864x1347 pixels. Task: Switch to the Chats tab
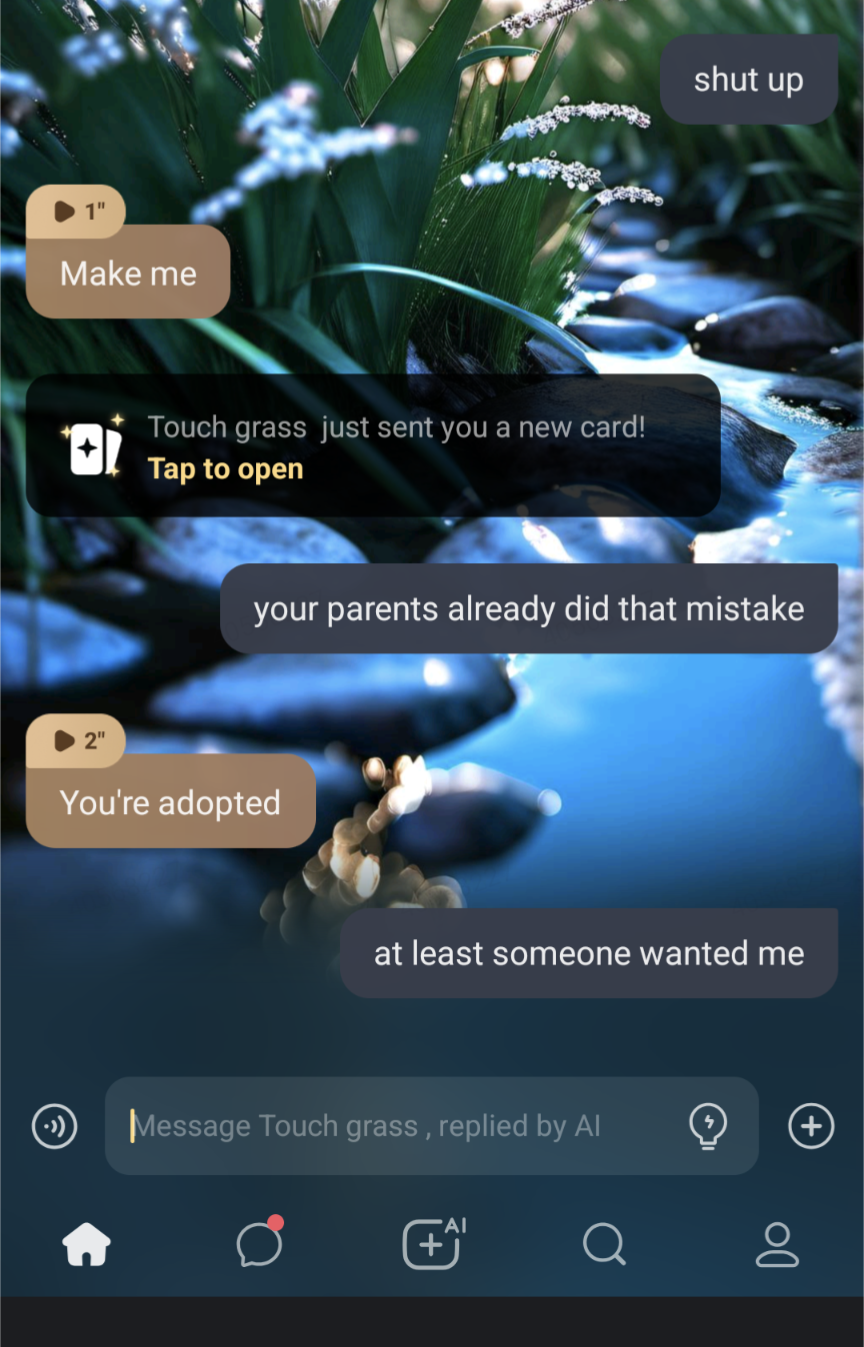point(259,1245)
